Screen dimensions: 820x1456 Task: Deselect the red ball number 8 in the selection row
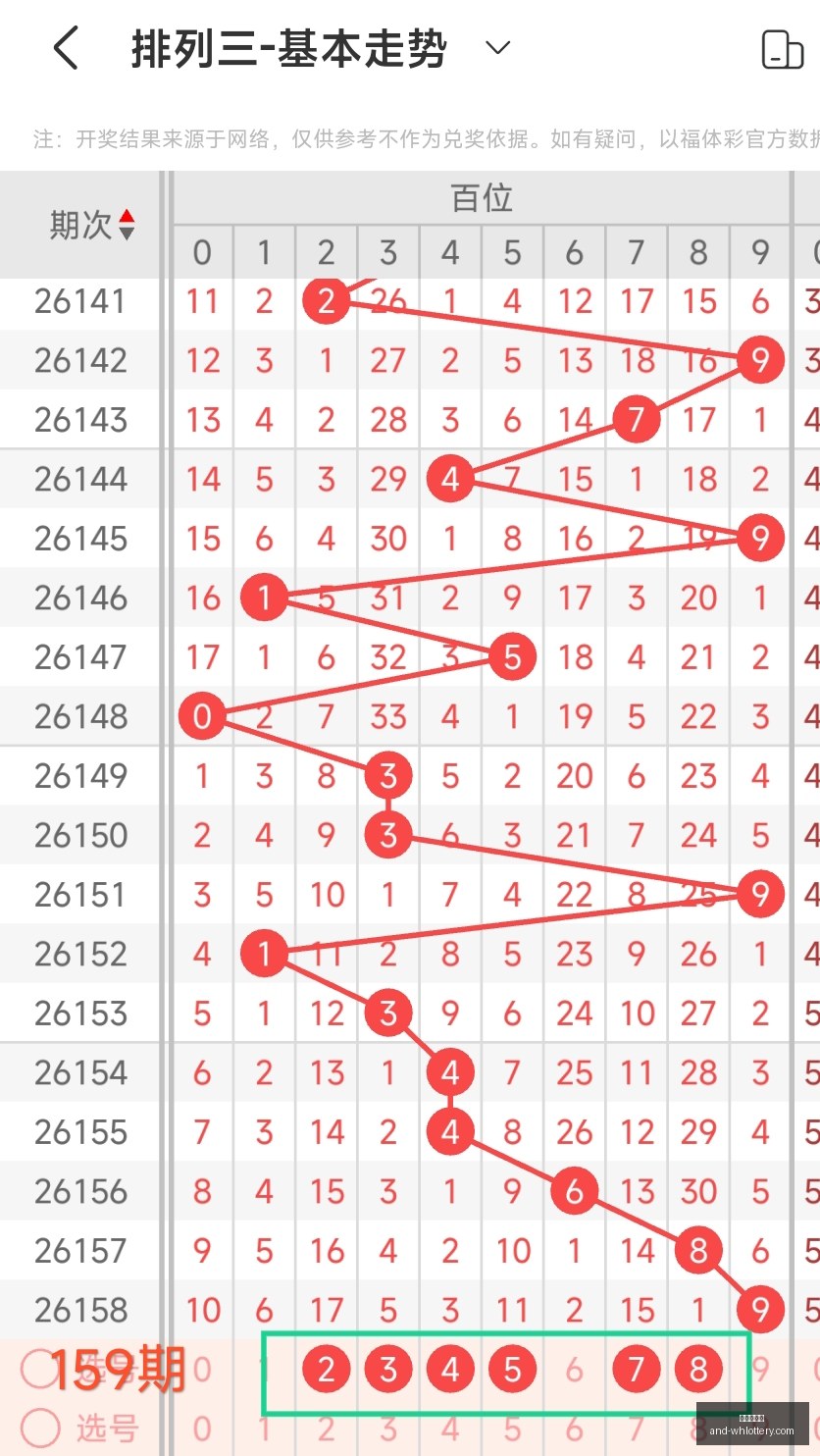point(698,1369)
